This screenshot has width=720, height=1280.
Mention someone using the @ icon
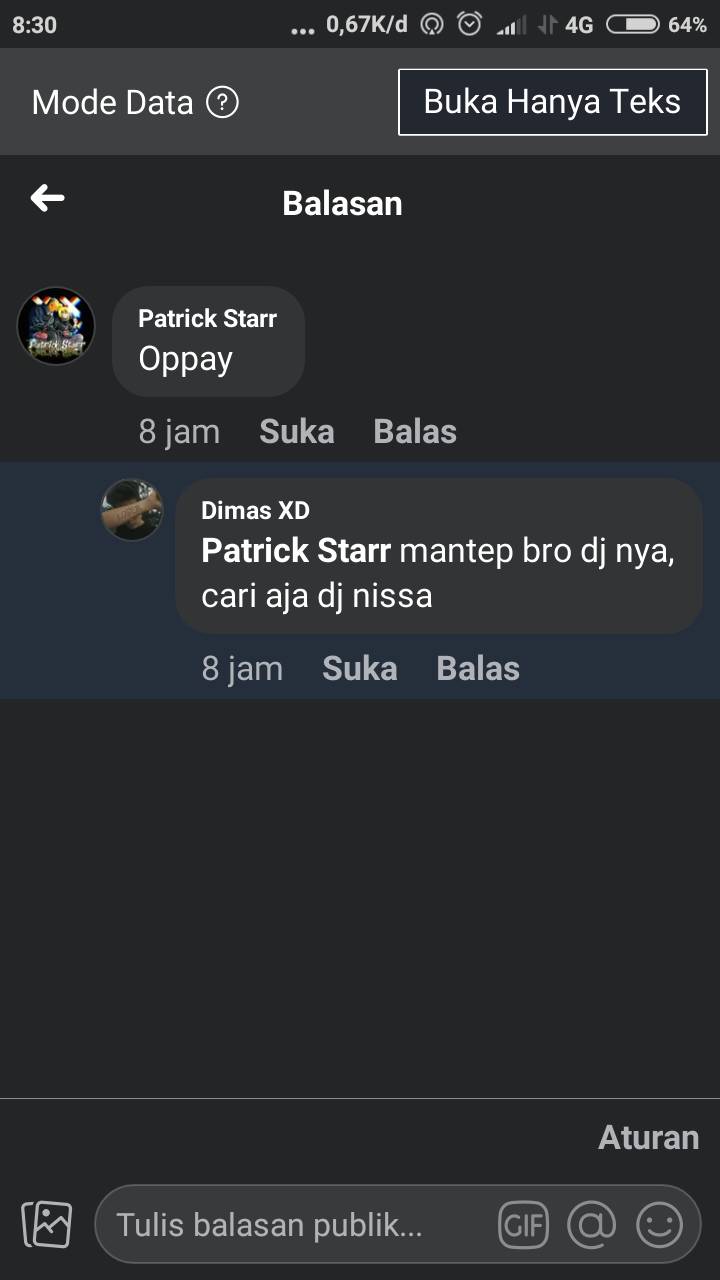click(592, 1225)
